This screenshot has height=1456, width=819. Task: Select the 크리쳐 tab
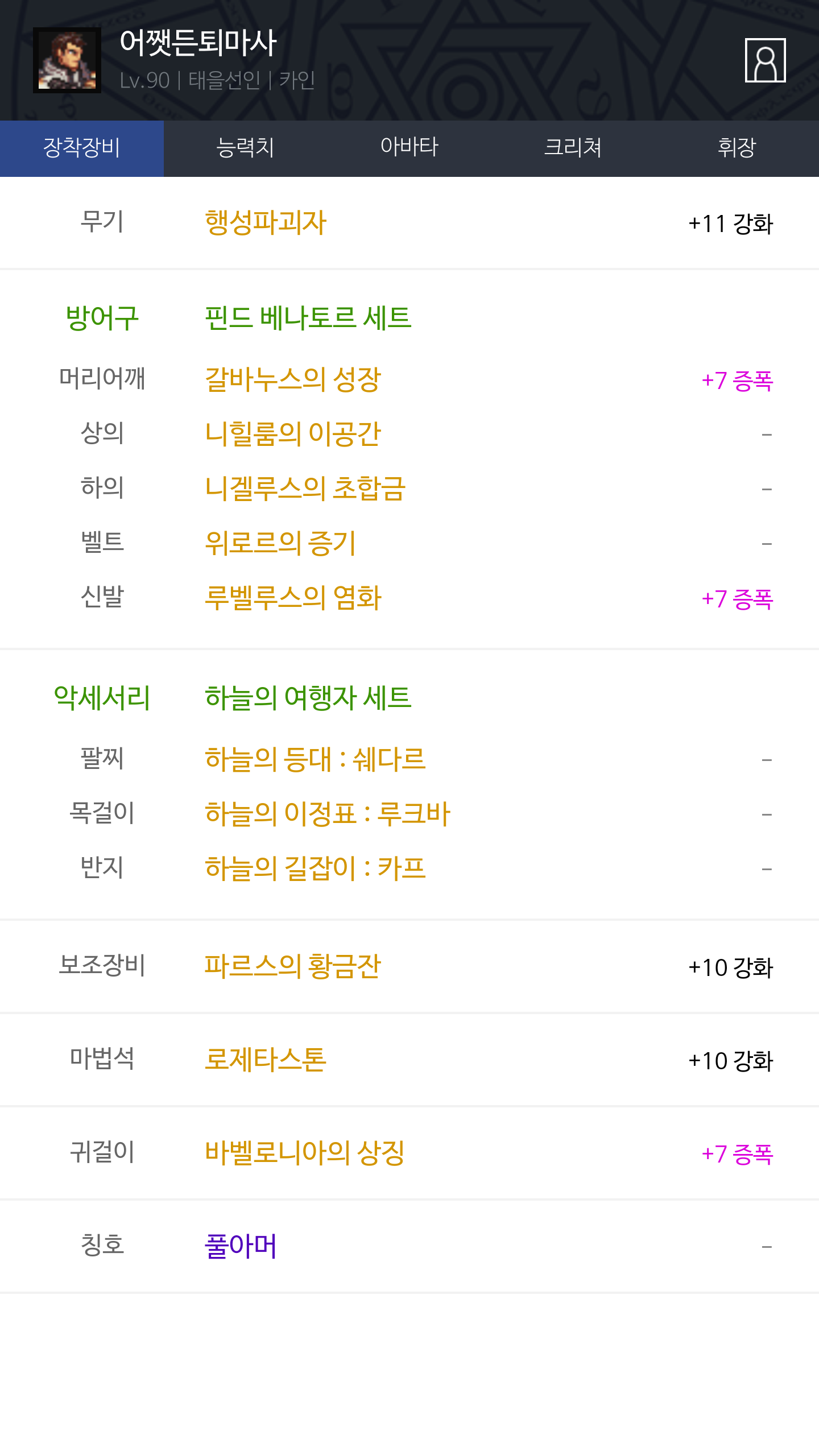(573, 148)
